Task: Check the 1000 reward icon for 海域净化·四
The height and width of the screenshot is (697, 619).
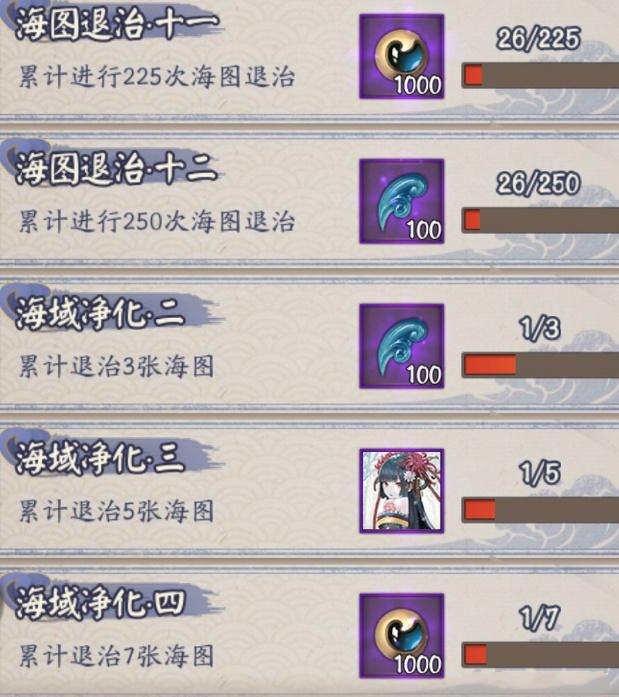Action: (401, 636)
